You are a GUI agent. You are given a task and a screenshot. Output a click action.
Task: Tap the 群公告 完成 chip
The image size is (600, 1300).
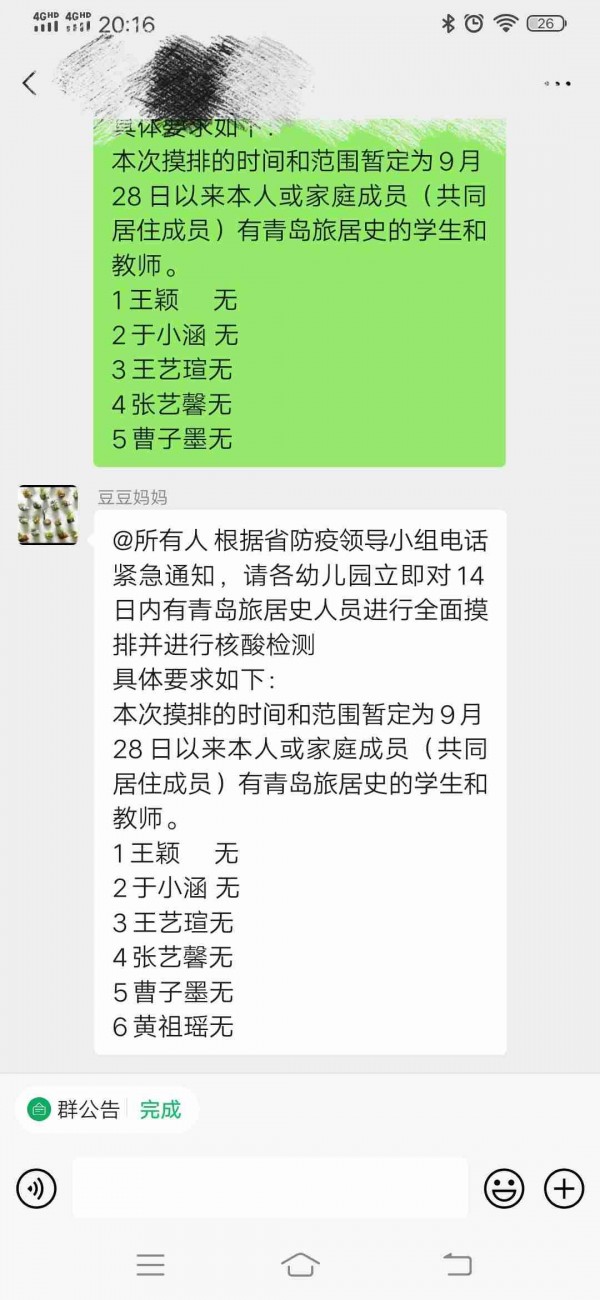[105, 1109]
